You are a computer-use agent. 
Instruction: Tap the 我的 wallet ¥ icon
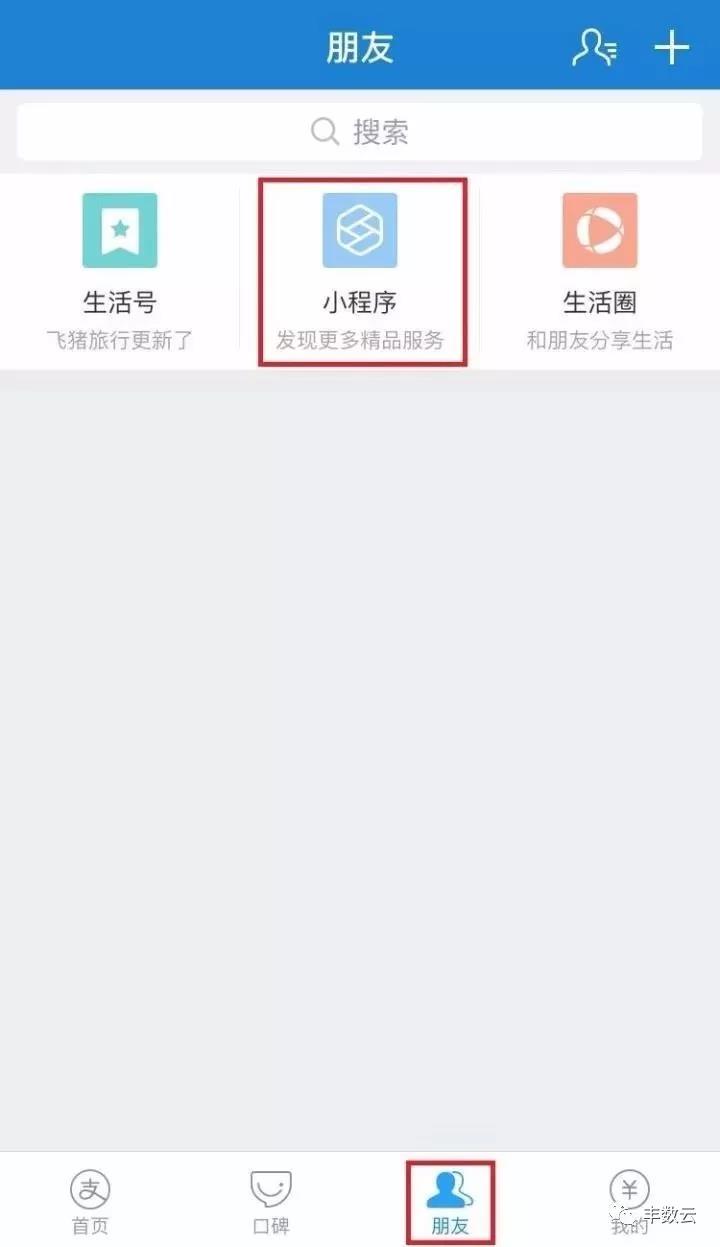630,1190
